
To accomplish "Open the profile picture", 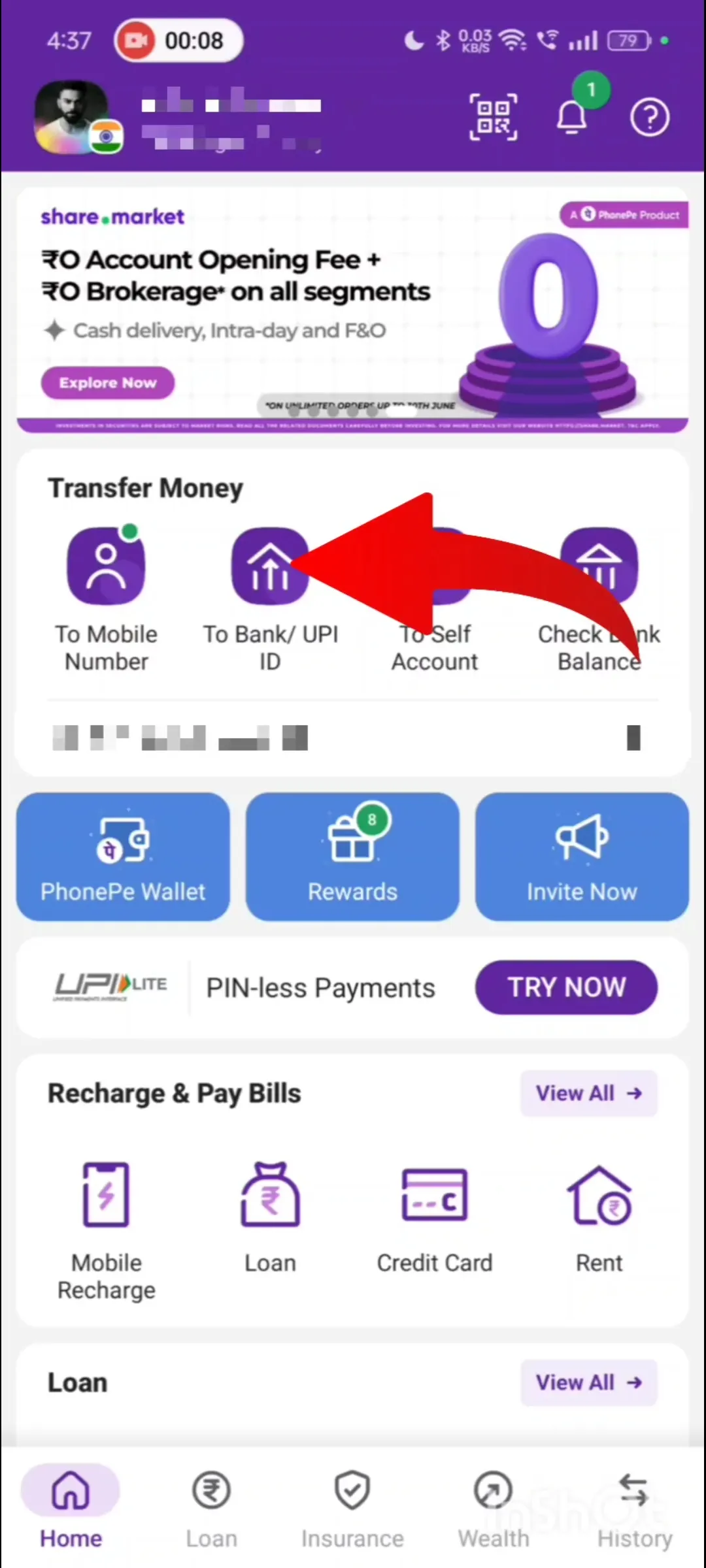I will click(72, 118).
